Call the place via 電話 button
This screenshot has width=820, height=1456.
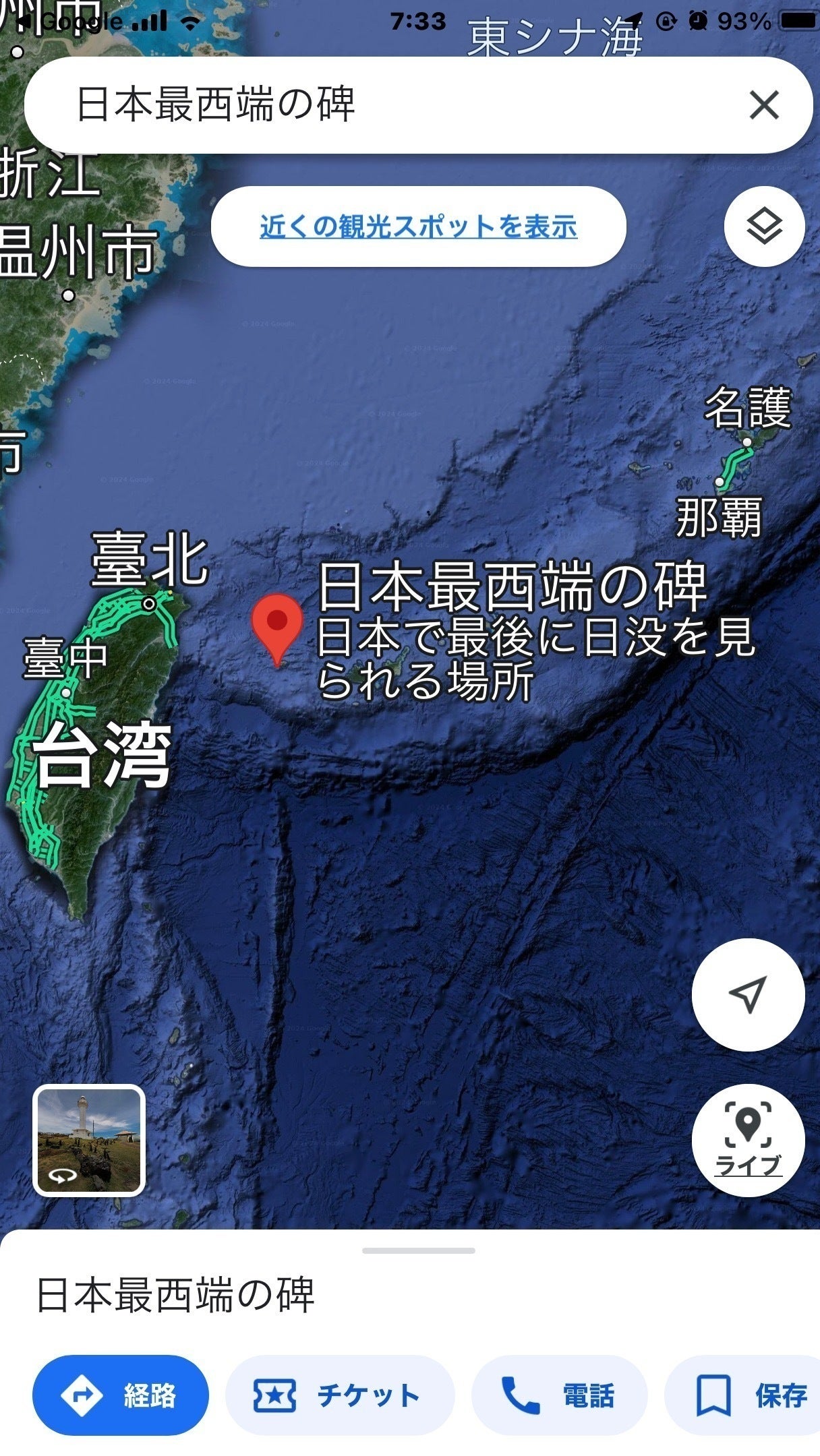pyautogui.click(x=558, y=1395)
